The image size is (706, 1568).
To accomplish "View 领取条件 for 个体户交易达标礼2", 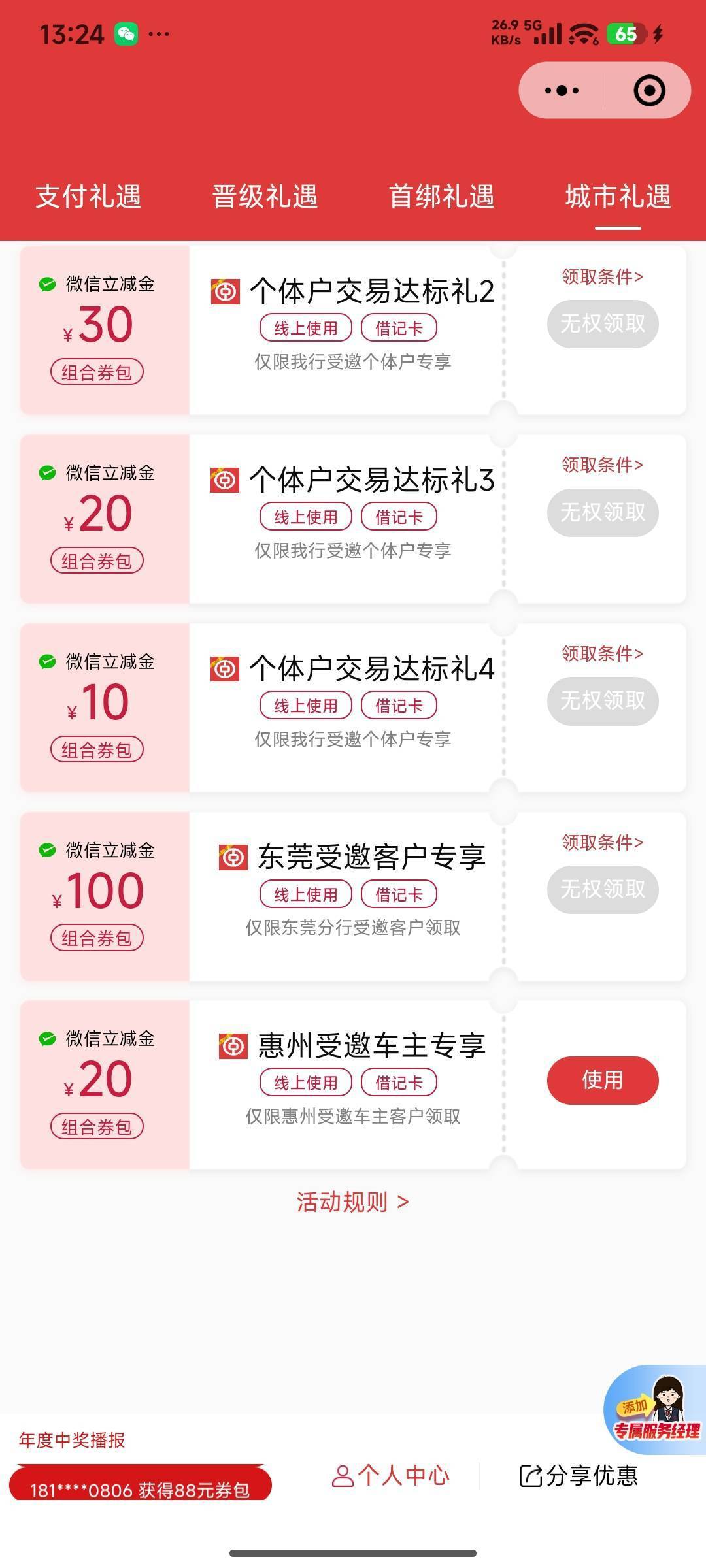I will tap(603, 276).
